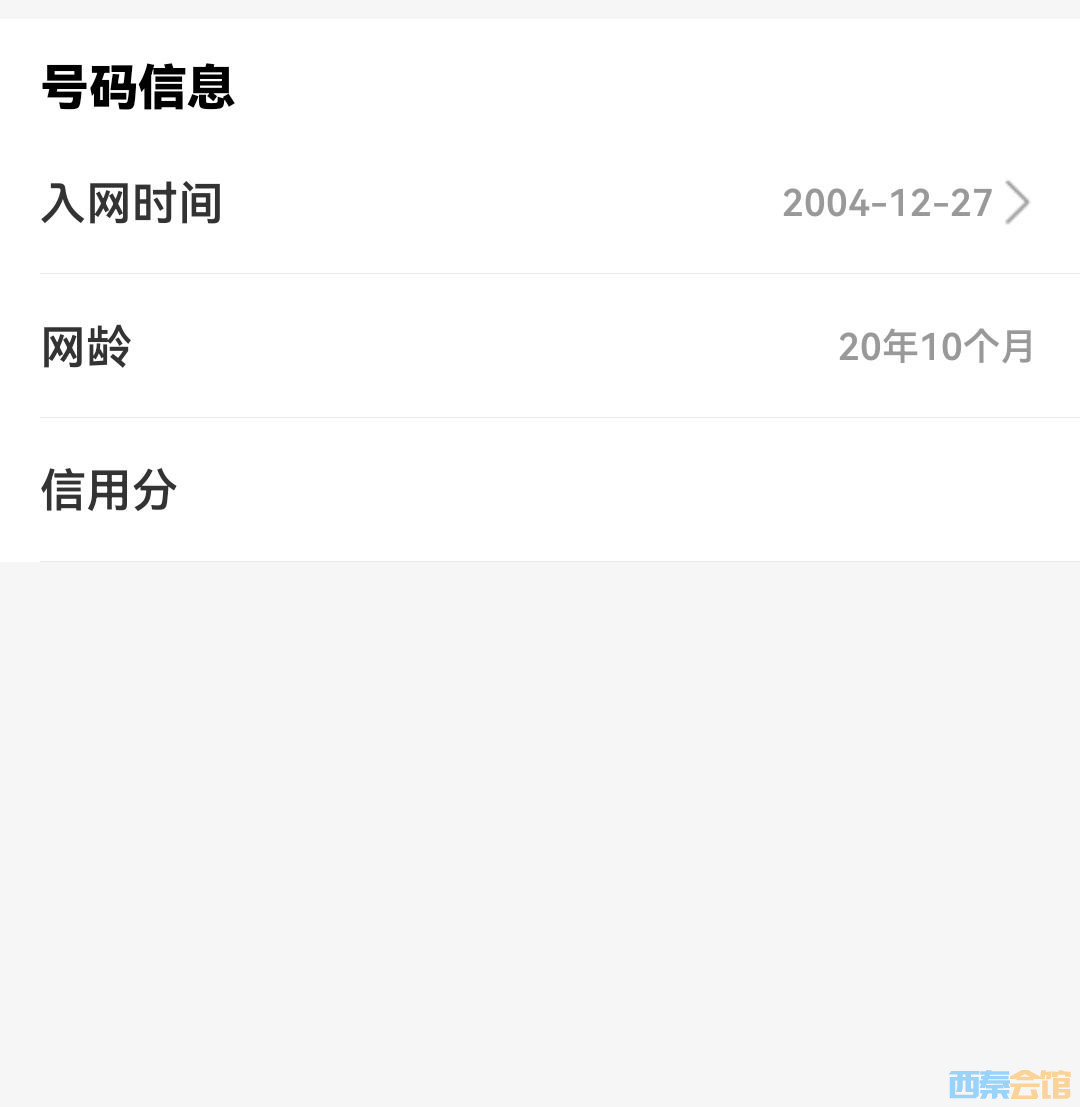The height and width of the screenshot is (1107, 1080).
Task: Click the empty gray area below the card
Action: (540, 800)
